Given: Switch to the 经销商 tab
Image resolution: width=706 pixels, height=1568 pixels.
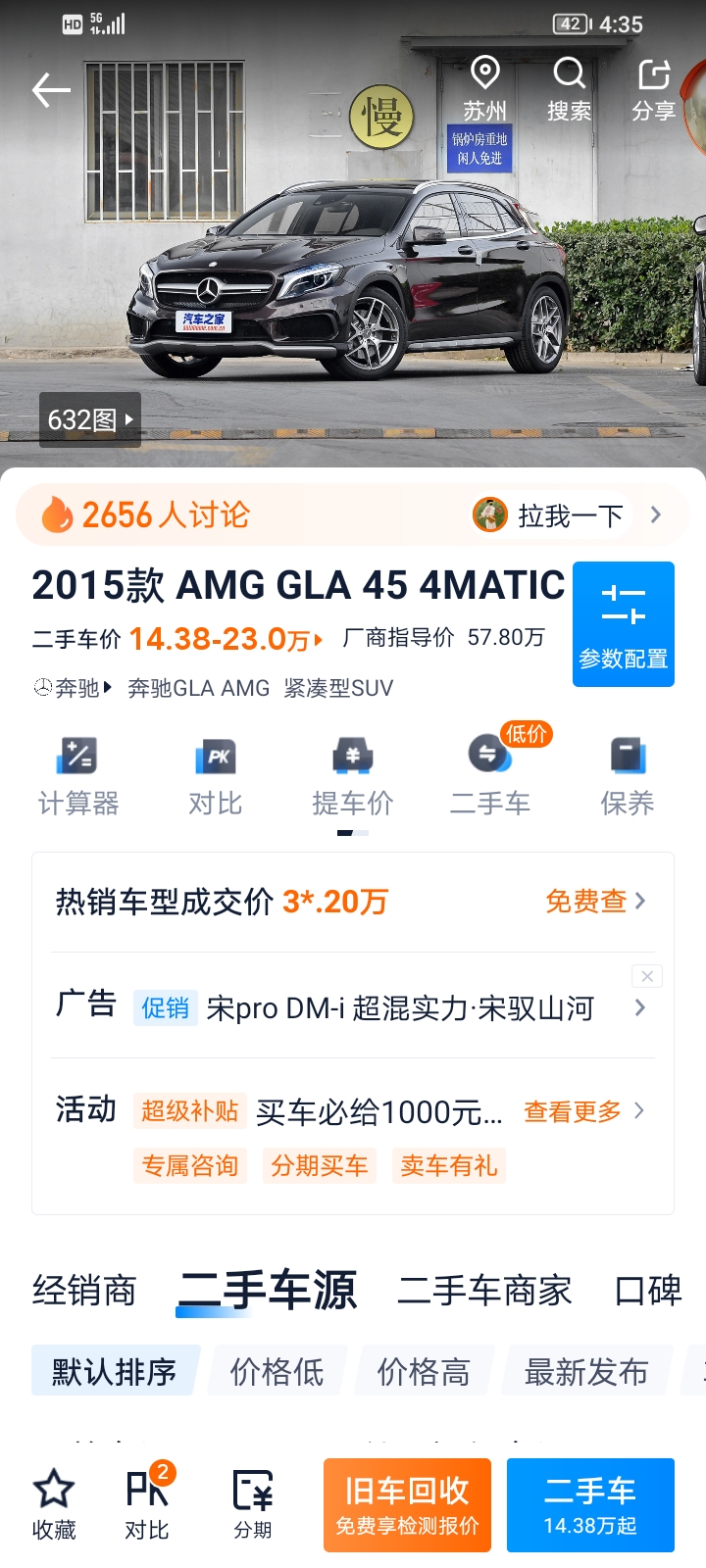Looking at the screenshot, I should (84, 1291).
